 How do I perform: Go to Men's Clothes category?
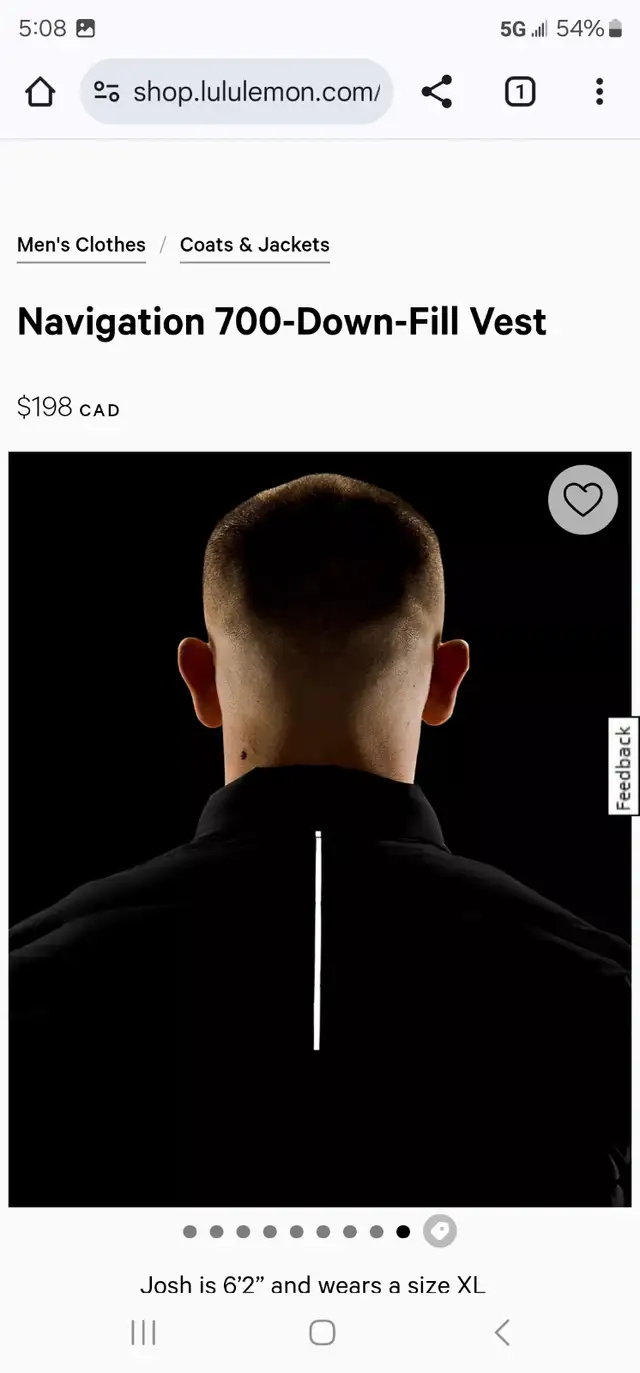pos(81,245)
